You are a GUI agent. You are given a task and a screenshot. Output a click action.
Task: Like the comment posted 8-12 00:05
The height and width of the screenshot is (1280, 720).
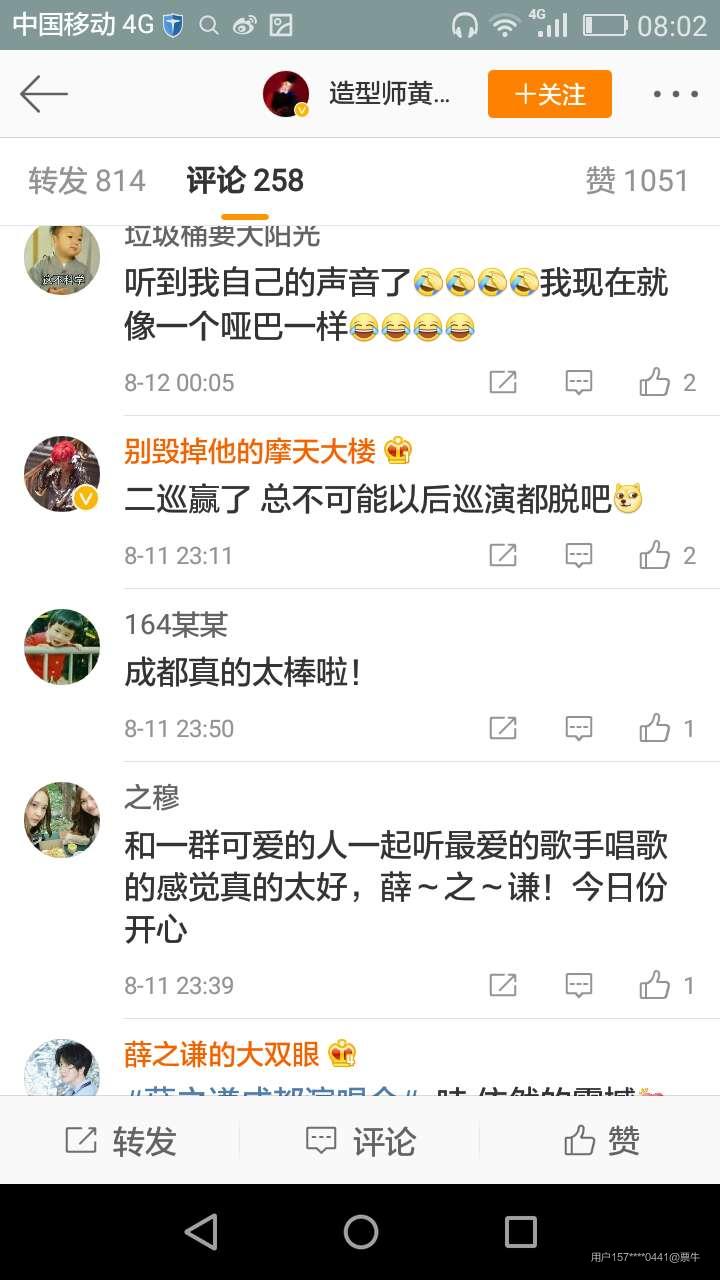[x=656, y=382]
